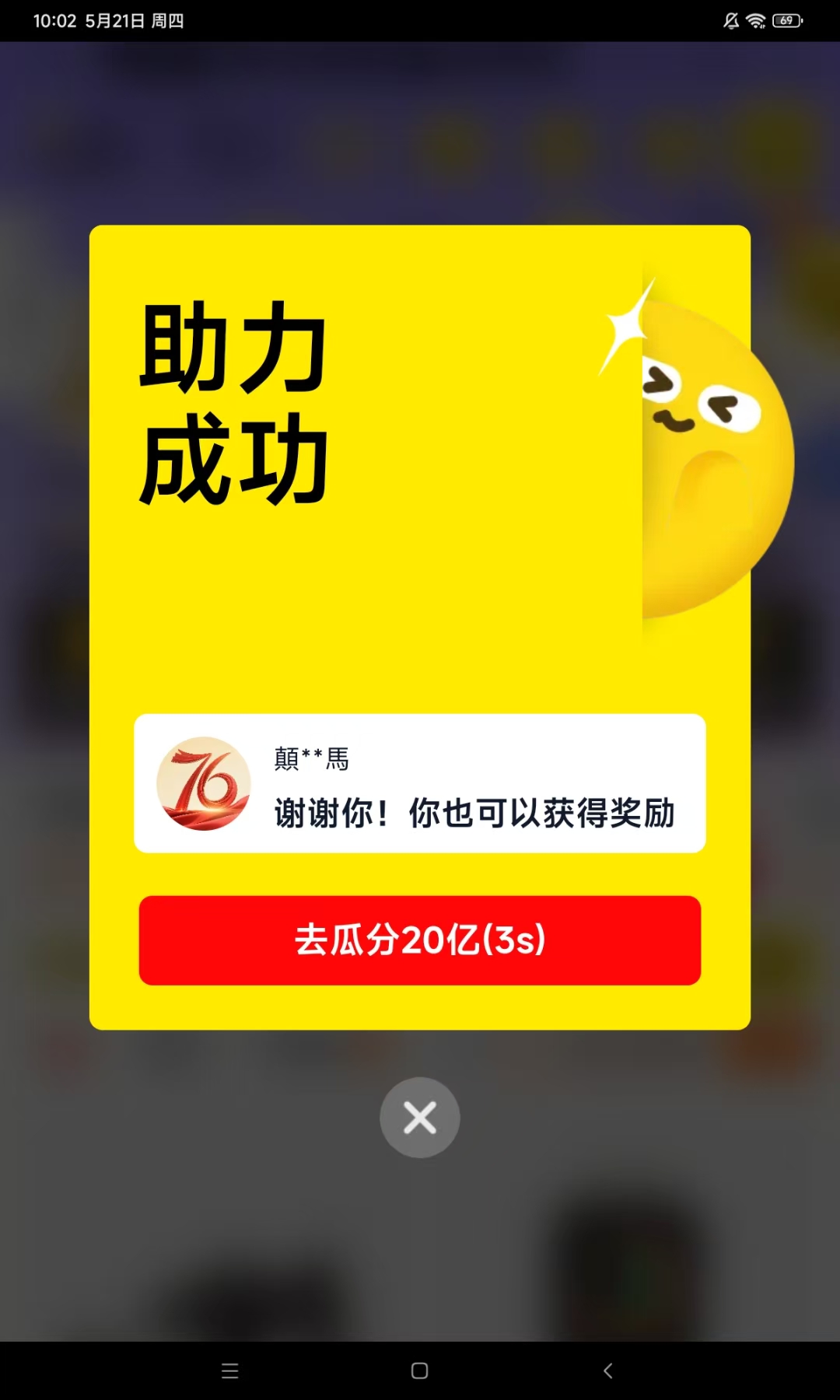Tap the red 去瓜分20亿 button
The height and width of the screenshot is (1400, 840).
coord(420,940)
